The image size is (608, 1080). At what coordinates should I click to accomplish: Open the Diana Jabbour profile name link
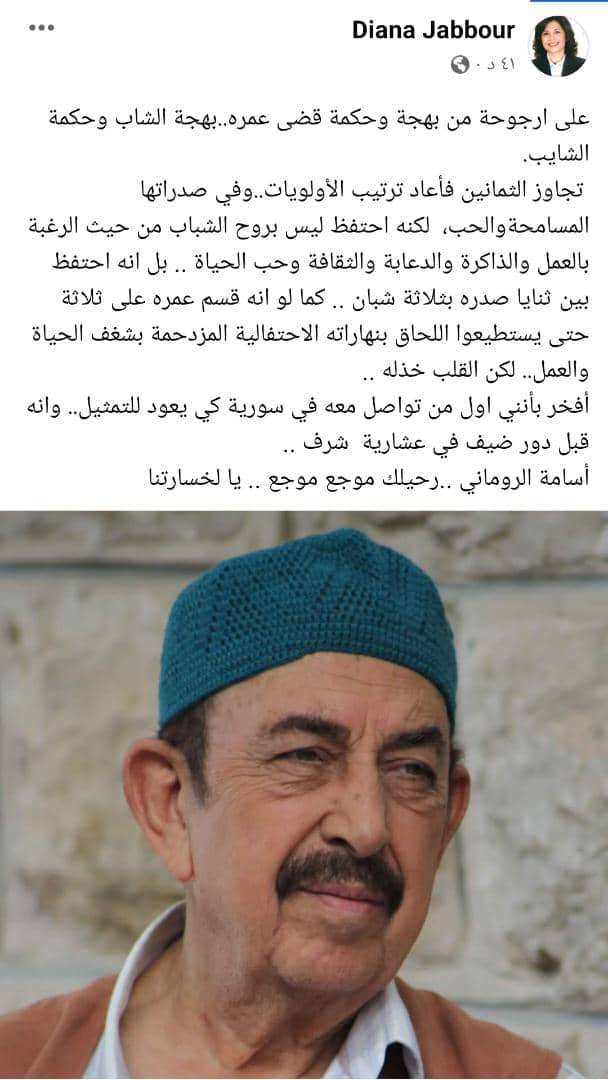[433, 30]
